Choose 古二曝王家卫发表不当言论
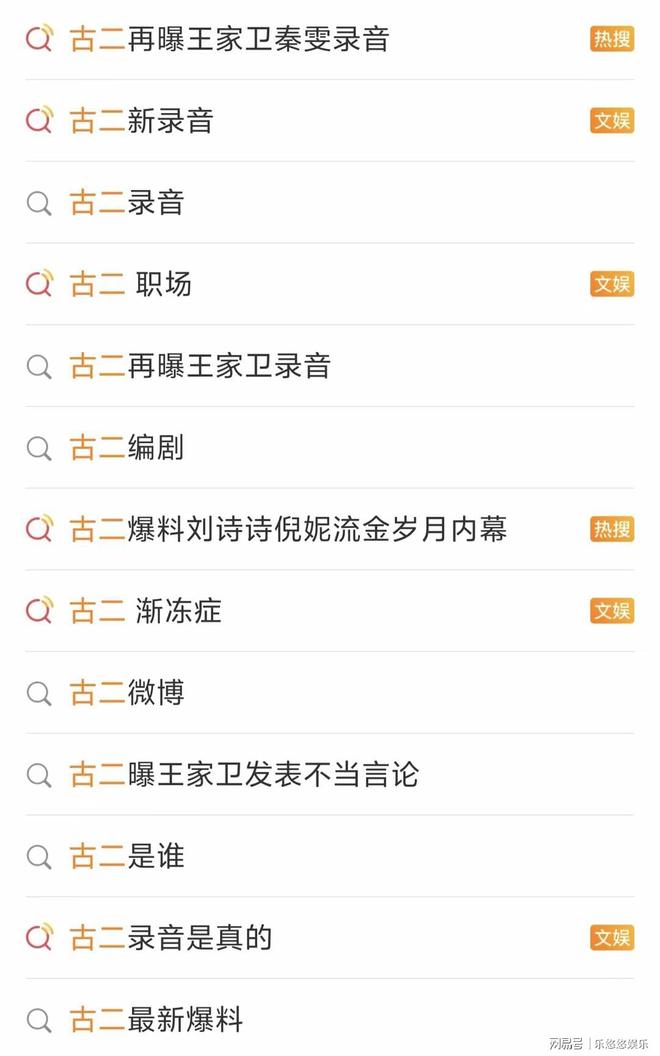The image size is (660, 1056). (x=244, y=775)
